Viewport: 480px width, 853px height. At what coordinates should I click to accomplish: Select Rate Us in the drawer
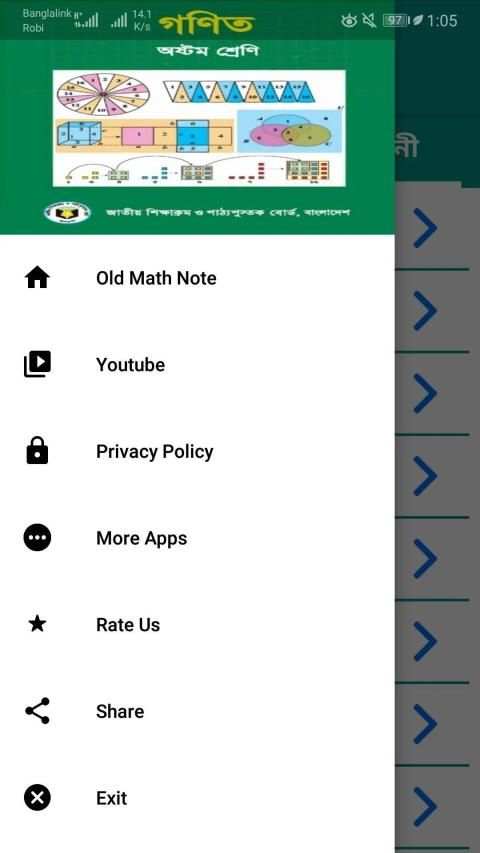click(197, 625)
